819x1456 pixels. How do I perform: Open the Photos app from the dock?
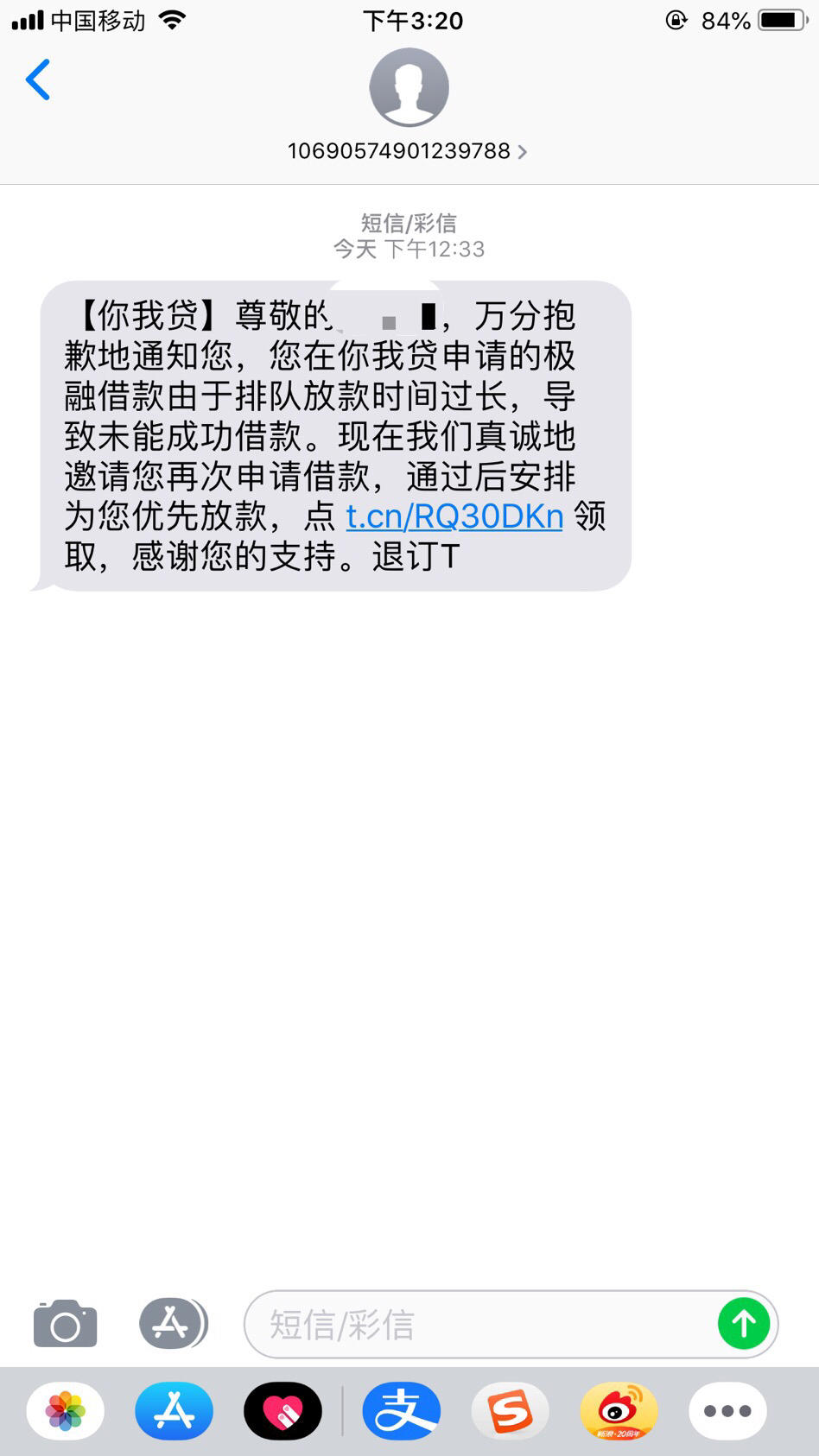[67, 1409]
